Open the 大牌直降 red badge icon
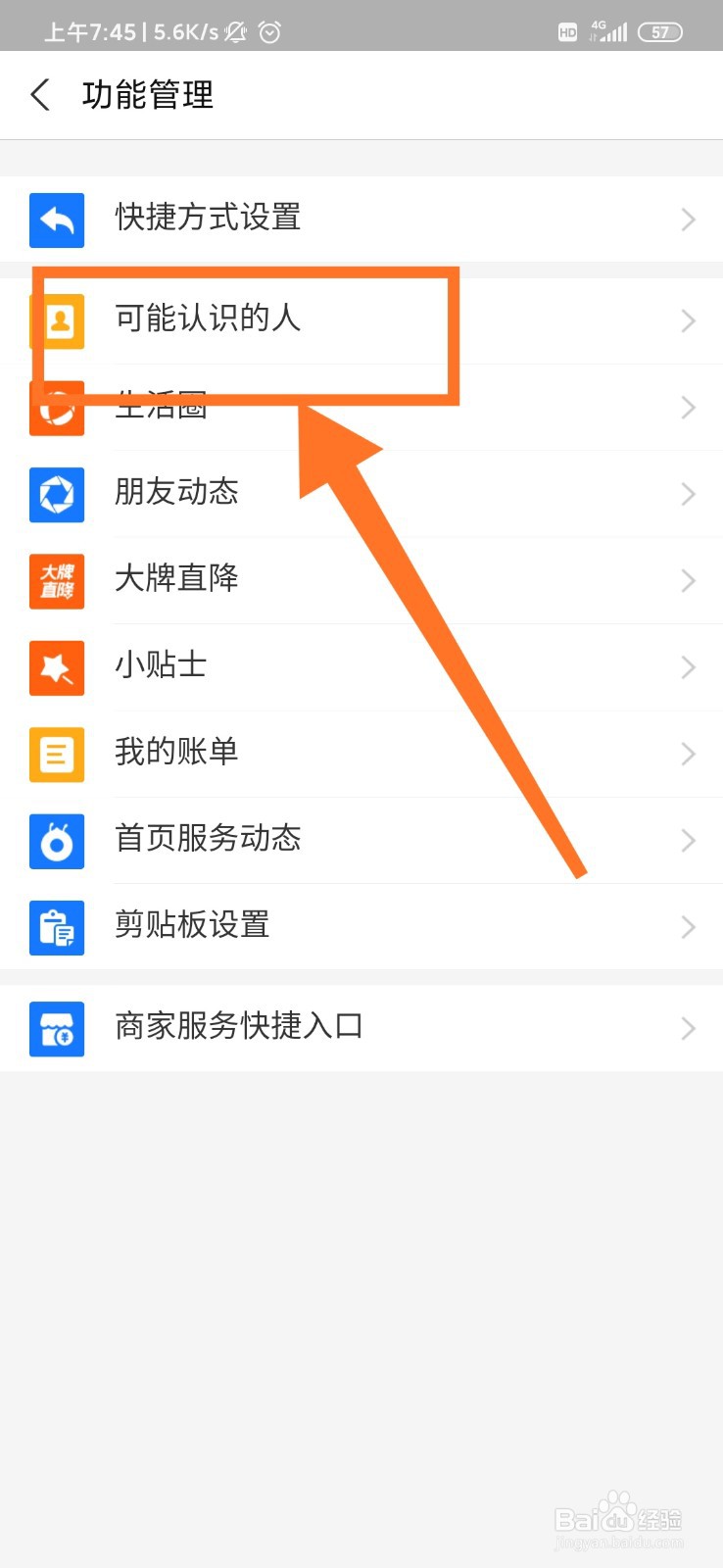Screen dimensions: 723x1568 [56, 581]
